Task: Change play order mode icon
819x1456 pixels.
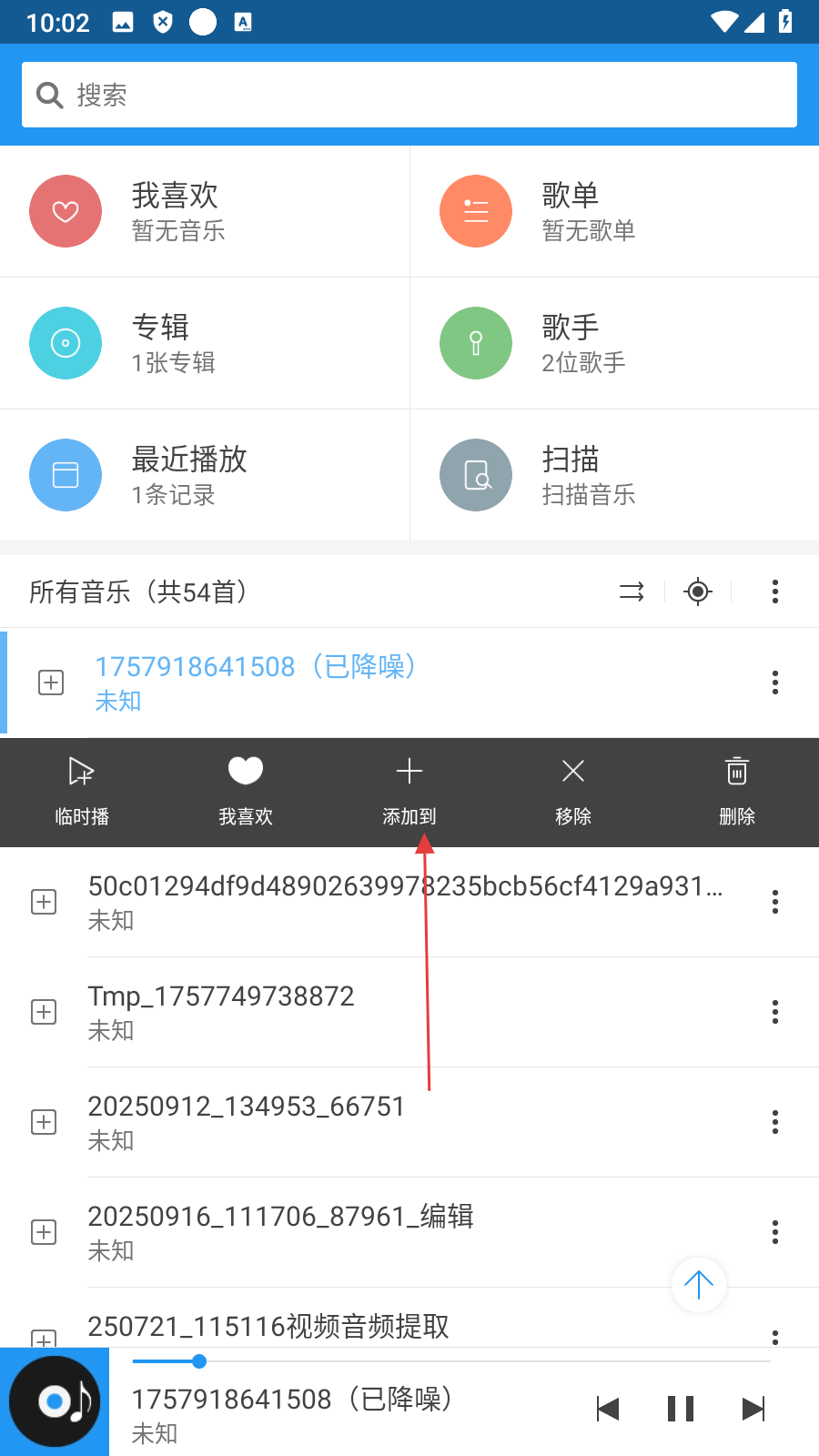Action: (632, 591)
